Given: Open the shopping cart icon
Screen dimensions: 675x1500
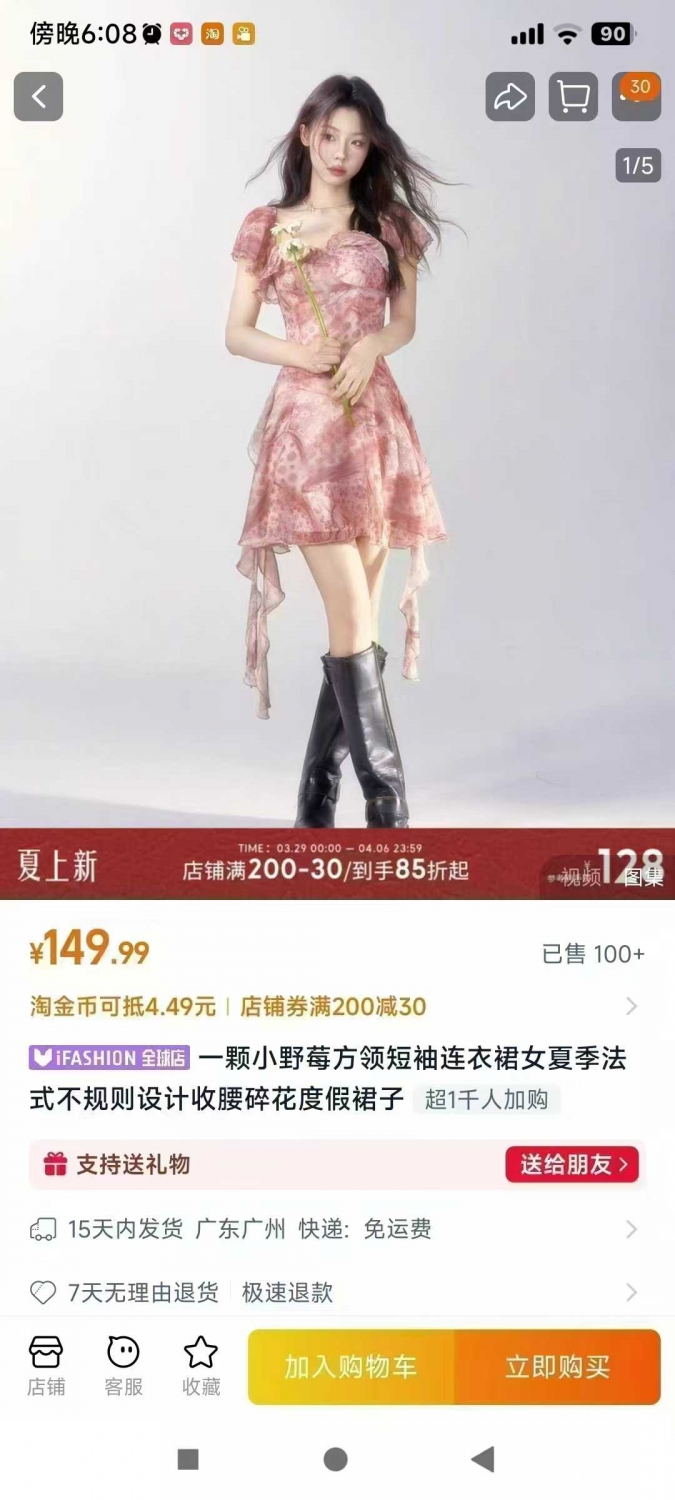Looking at the screenshot, I should point(573,97).
